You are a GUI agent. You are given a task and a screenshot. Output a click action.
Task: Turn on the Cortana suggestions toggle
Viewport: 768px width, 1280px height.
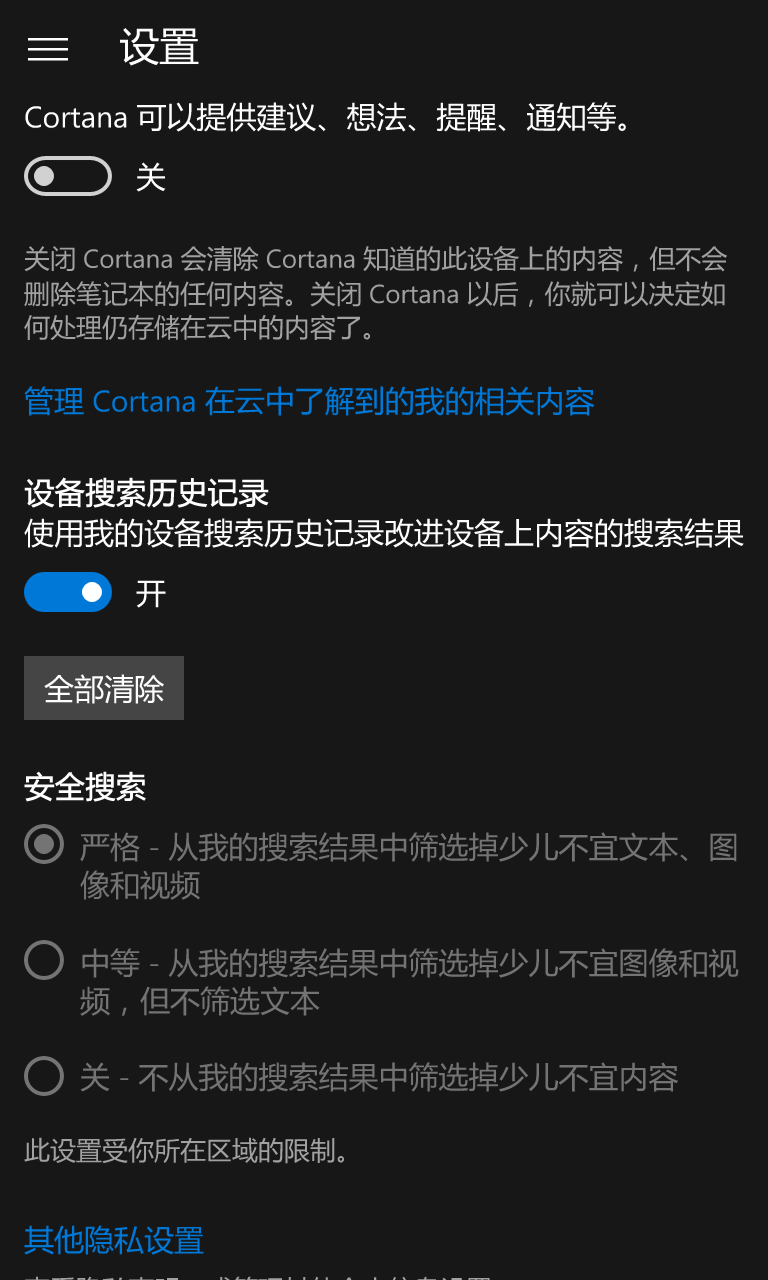(68, 176)
